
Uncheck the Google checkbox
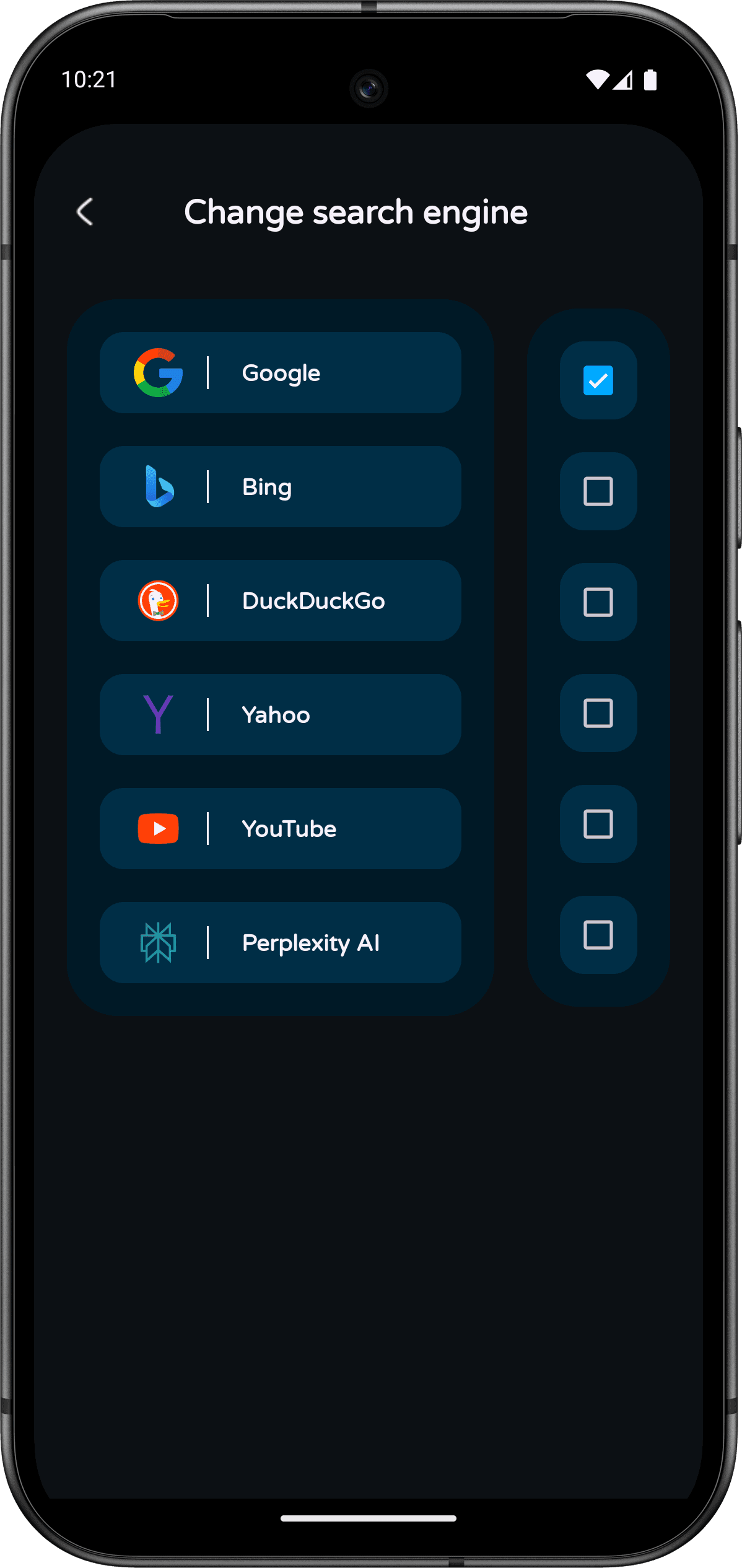598,380
